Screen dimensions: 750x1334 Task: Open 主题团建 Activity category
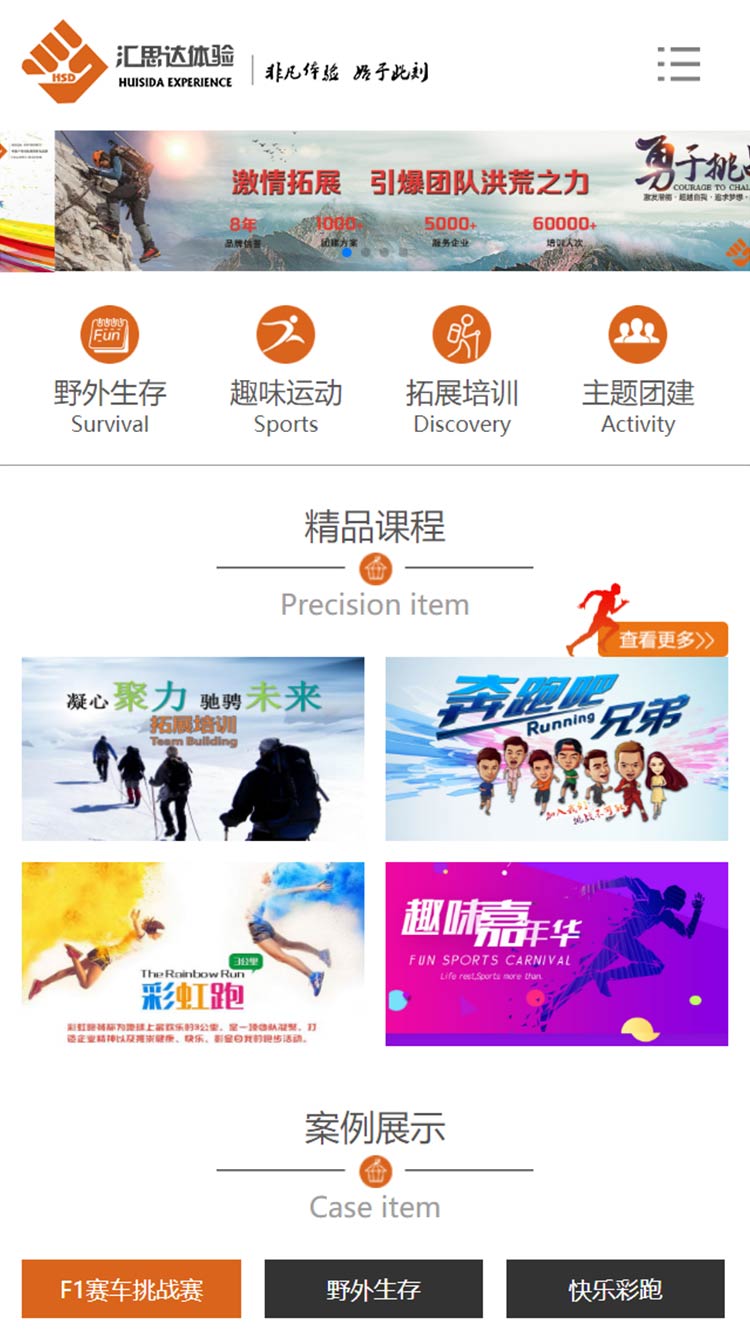click(x=638, y=372)
